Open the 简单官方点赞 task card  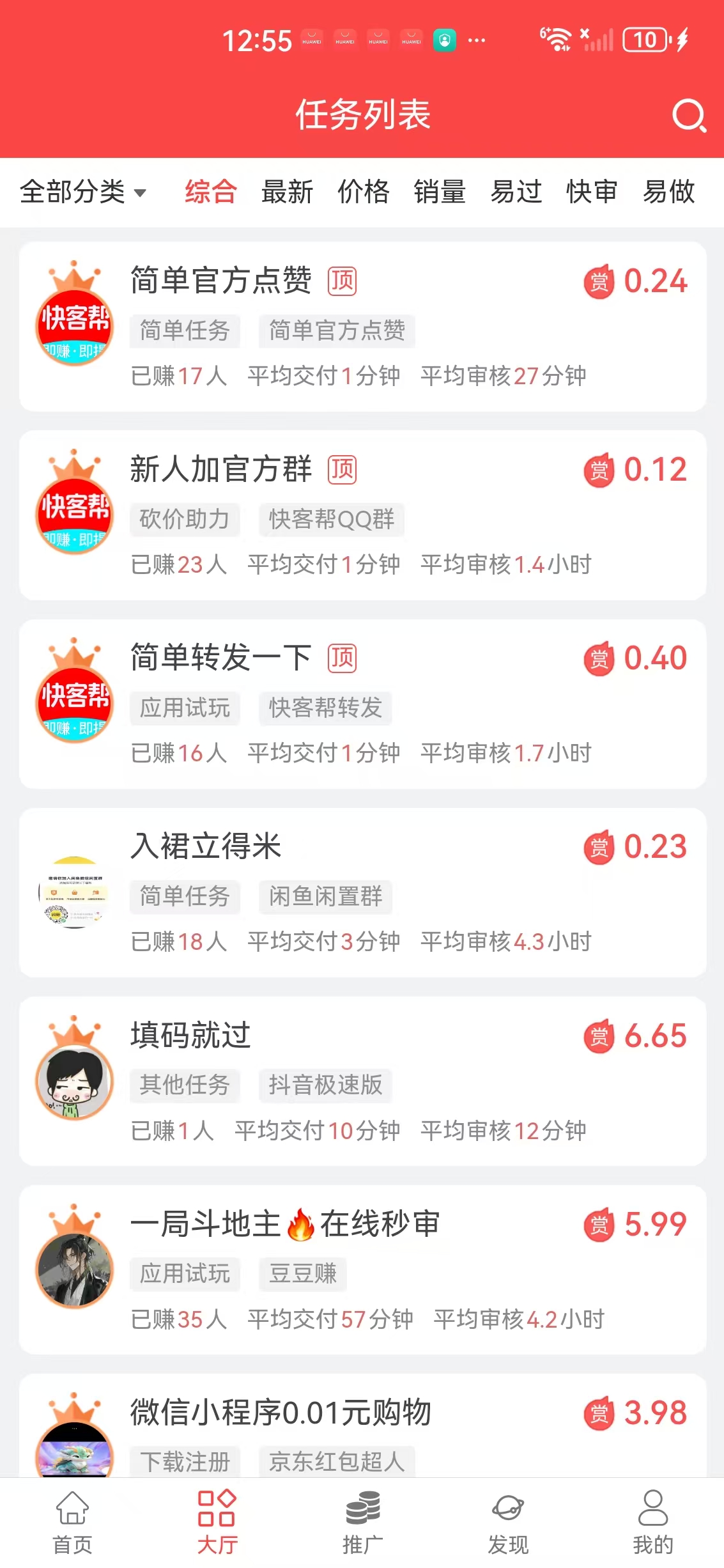(362, 327)
